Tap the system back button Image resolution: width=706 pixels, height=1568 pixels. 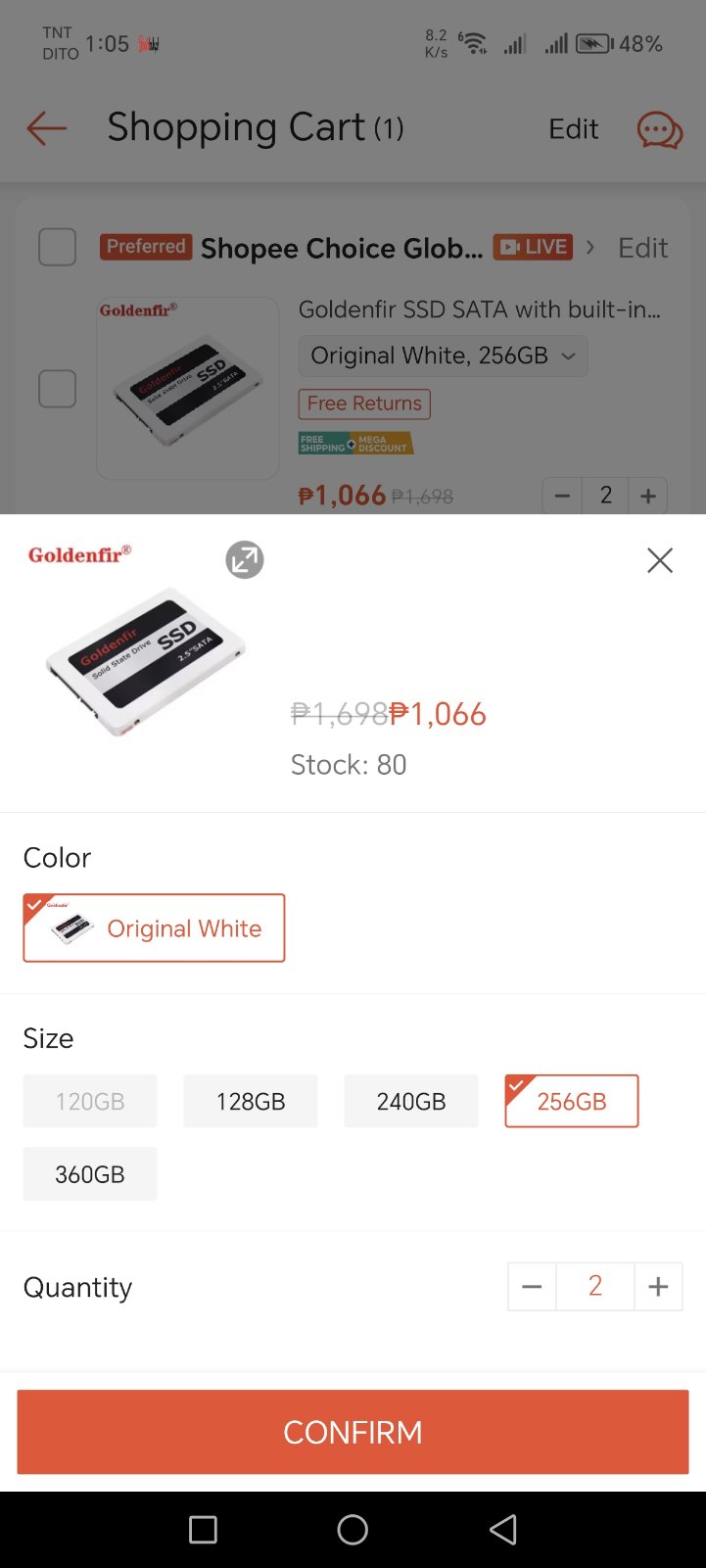point(502,1529)
